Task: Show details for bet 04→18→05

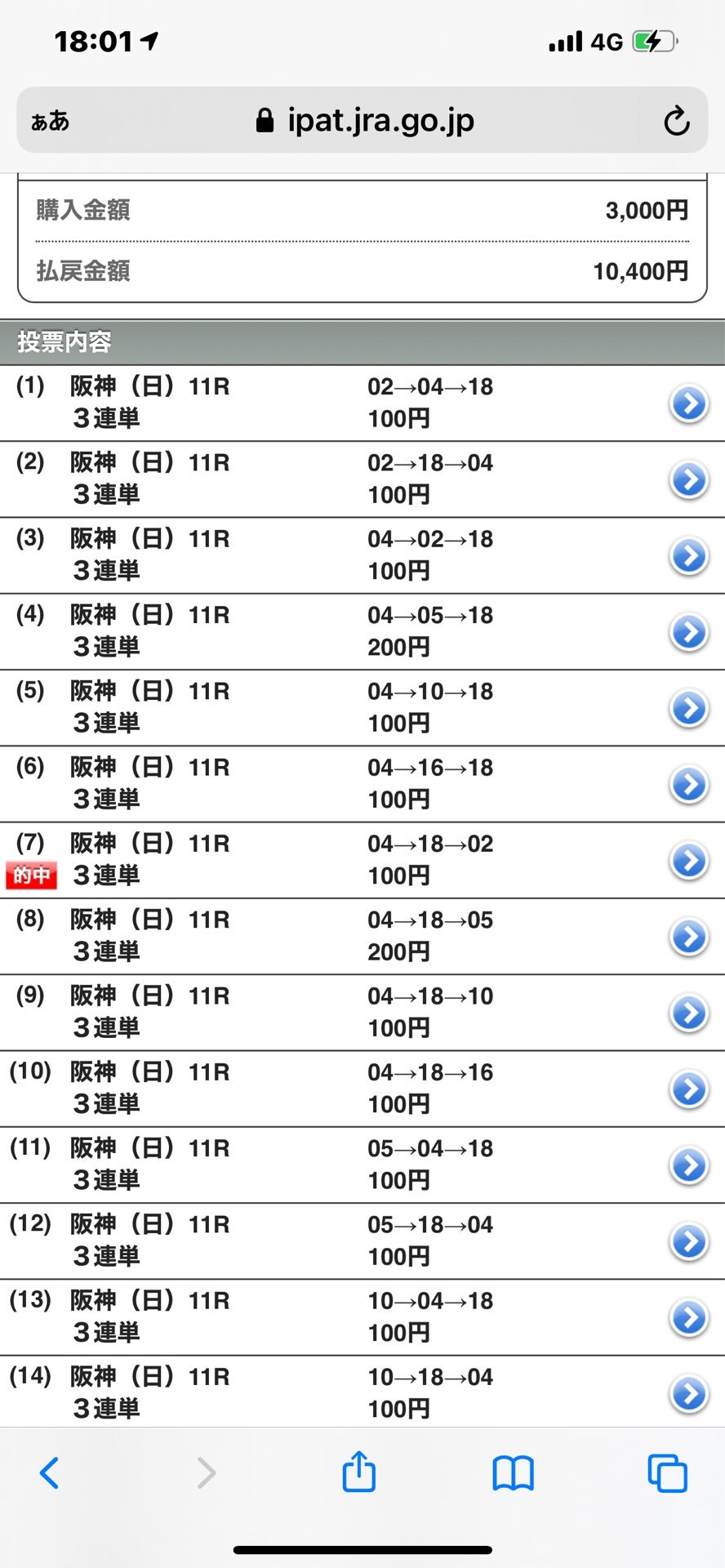Action: pyautogui.click(x=688, y=937)
